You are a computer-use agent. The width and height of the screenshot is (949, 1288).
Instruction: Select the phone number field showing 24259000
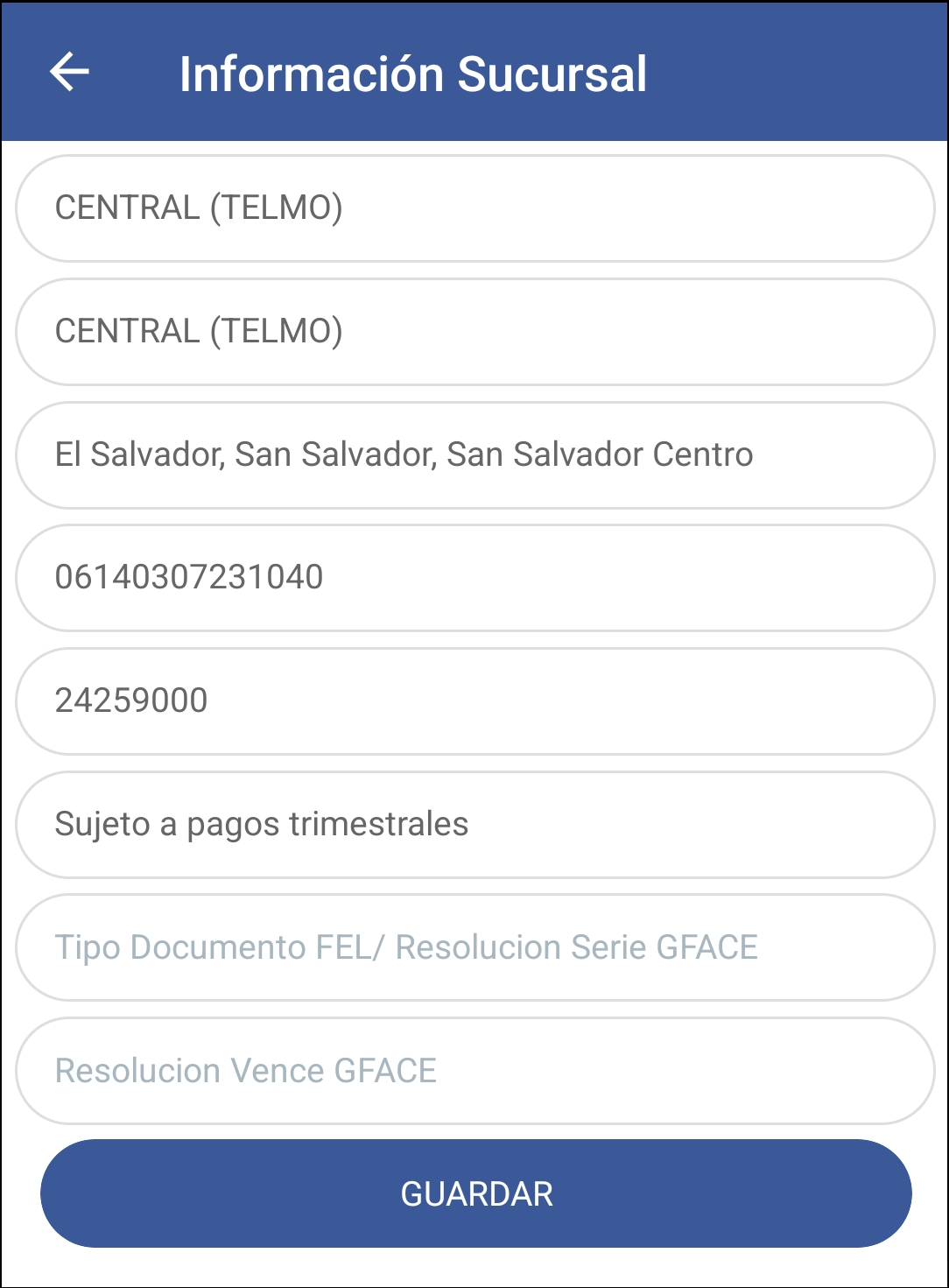point(473,700)
